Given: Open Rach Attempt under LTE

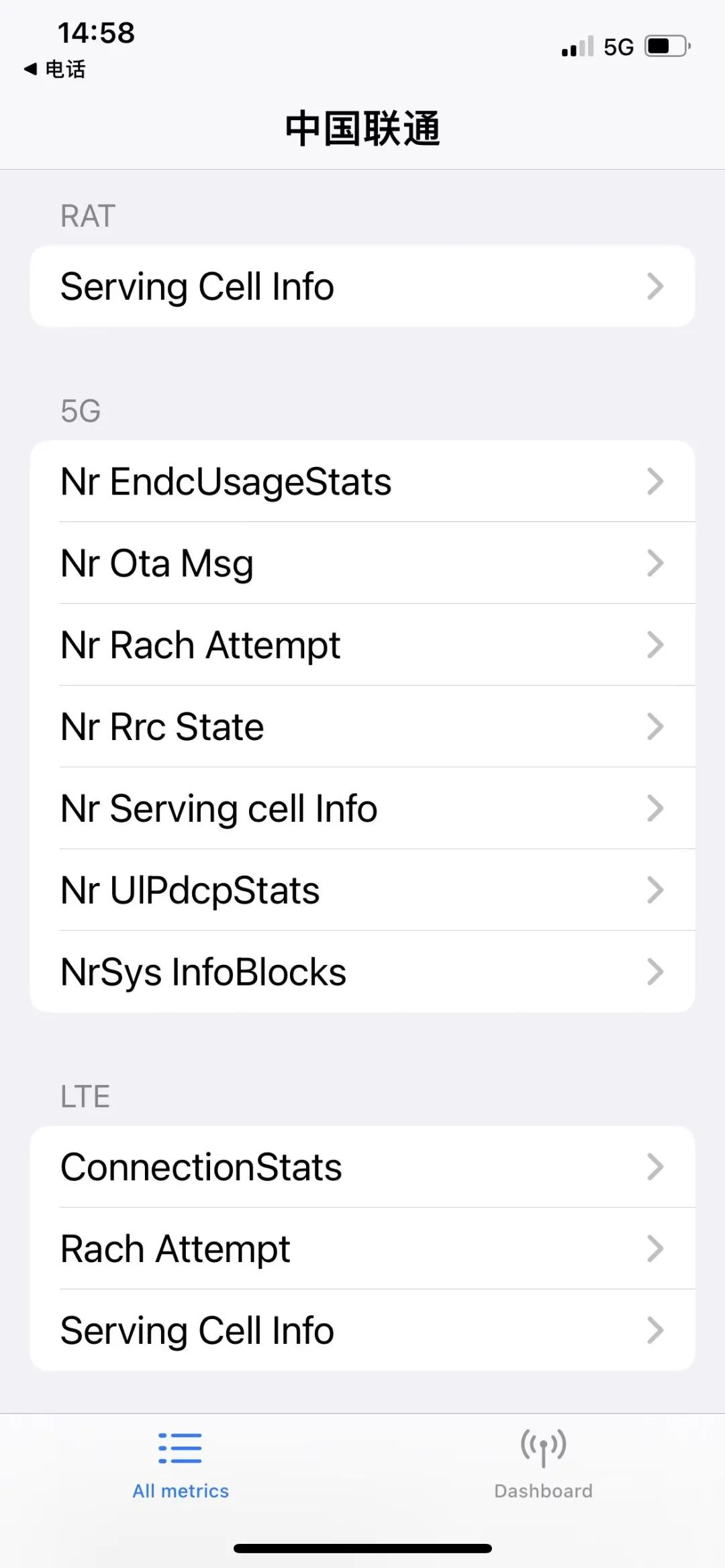Looking at the screenshot, I should (x=362, y=1249).
